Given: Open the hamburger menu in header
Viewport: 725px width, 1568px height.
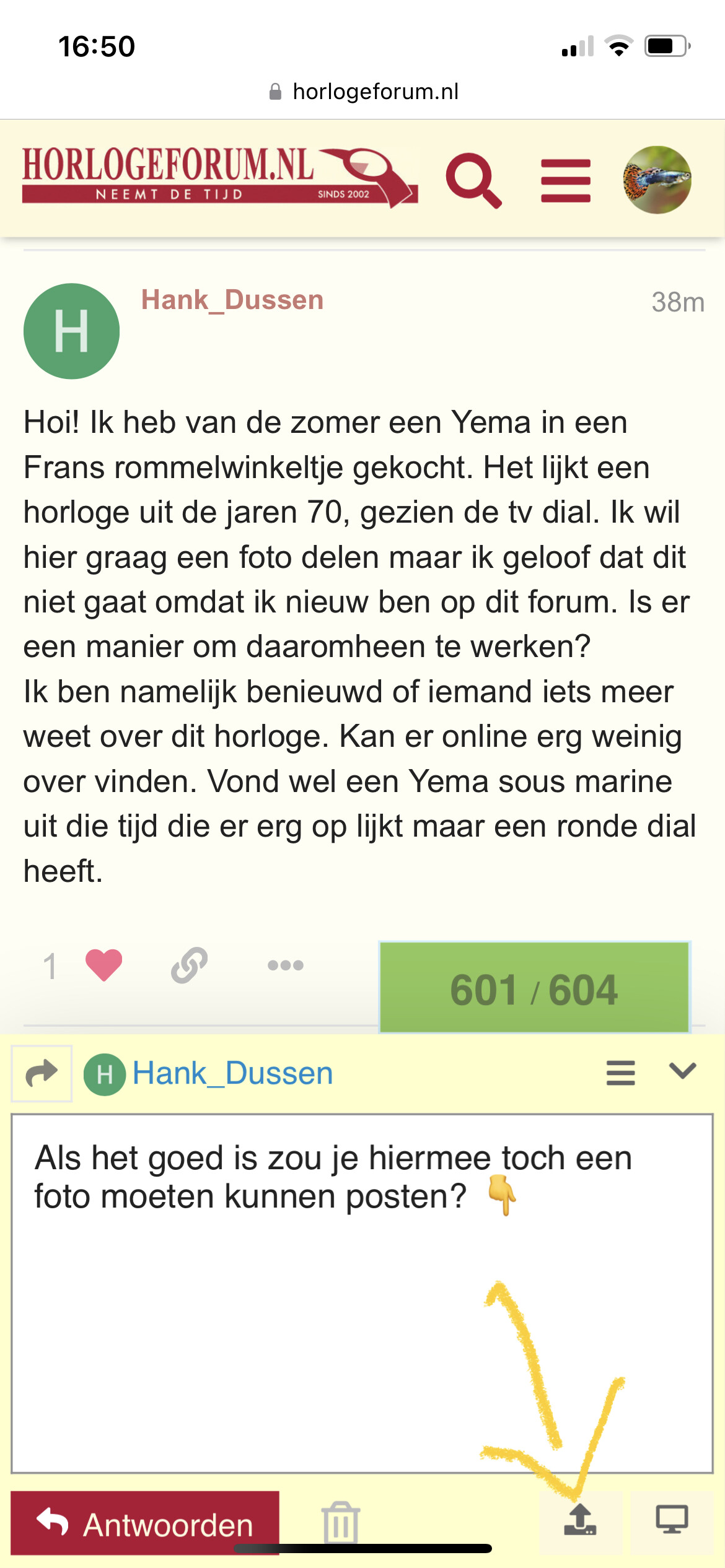Looking at the screenshot, I should point(566,180).
